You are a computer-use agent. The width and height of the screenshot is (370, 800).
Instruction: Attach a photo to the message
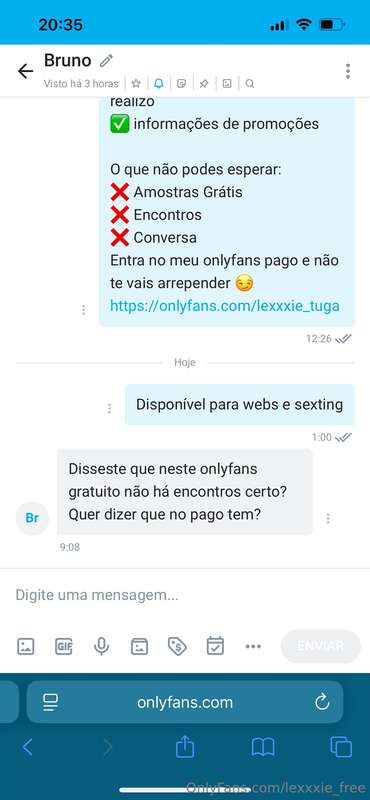tap(26, 646)
